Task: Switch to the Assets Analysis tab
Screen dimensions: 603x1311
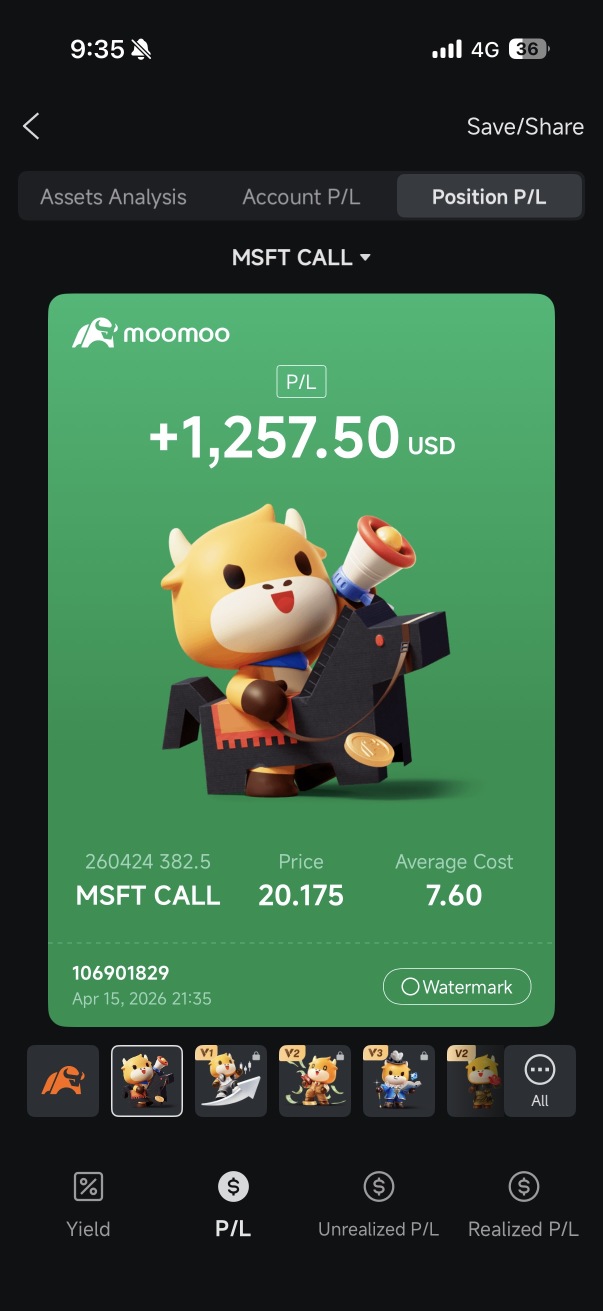Action: tap(113, 197)
